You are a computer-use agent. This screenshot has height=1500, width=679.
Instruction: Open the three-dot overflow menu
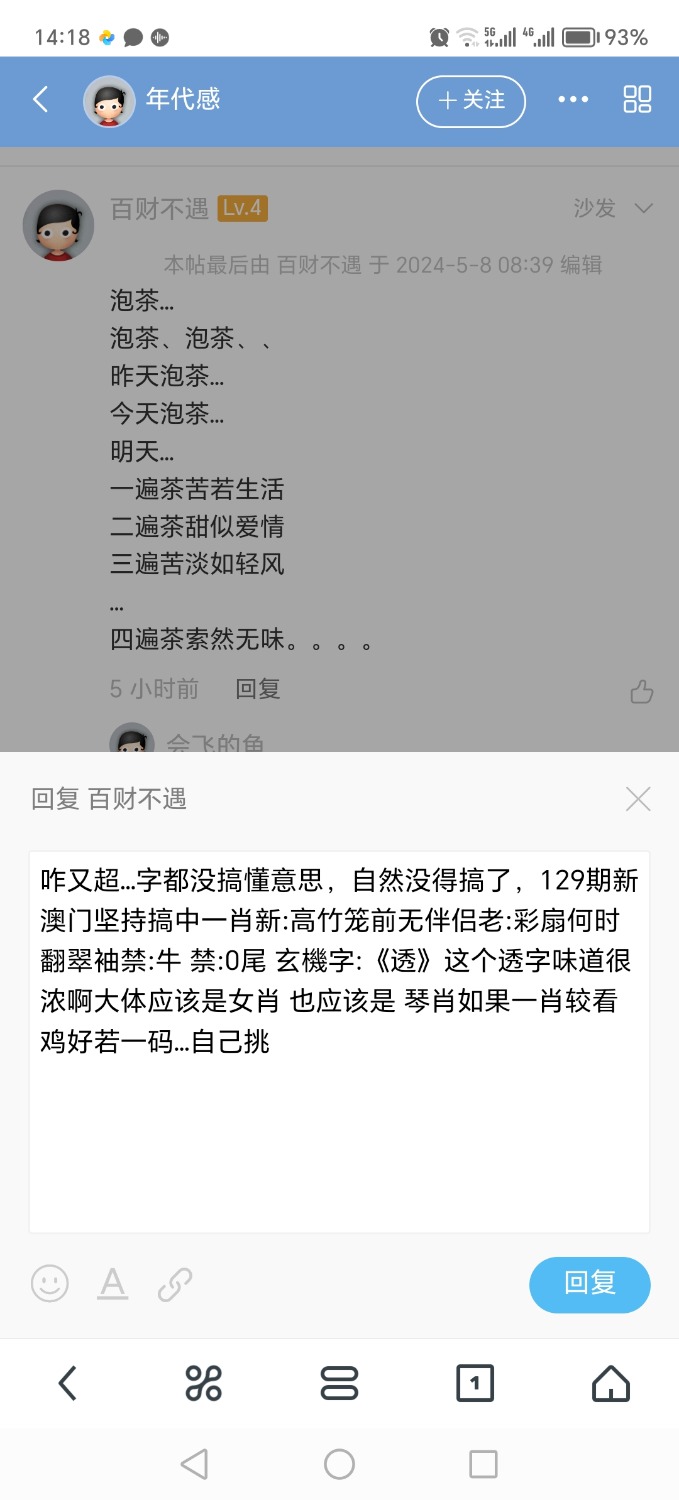coord(573,100)
